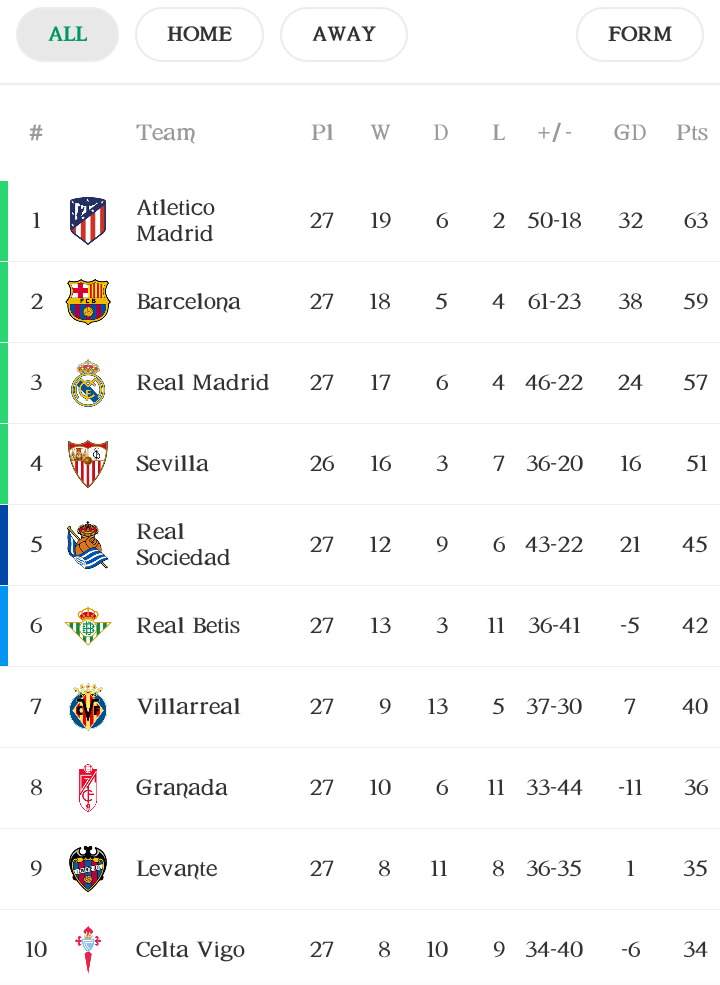The height and width of the screenshot is (985, 720).
Task: Open Atletico Madrid team row
Action: pos(175,221)
